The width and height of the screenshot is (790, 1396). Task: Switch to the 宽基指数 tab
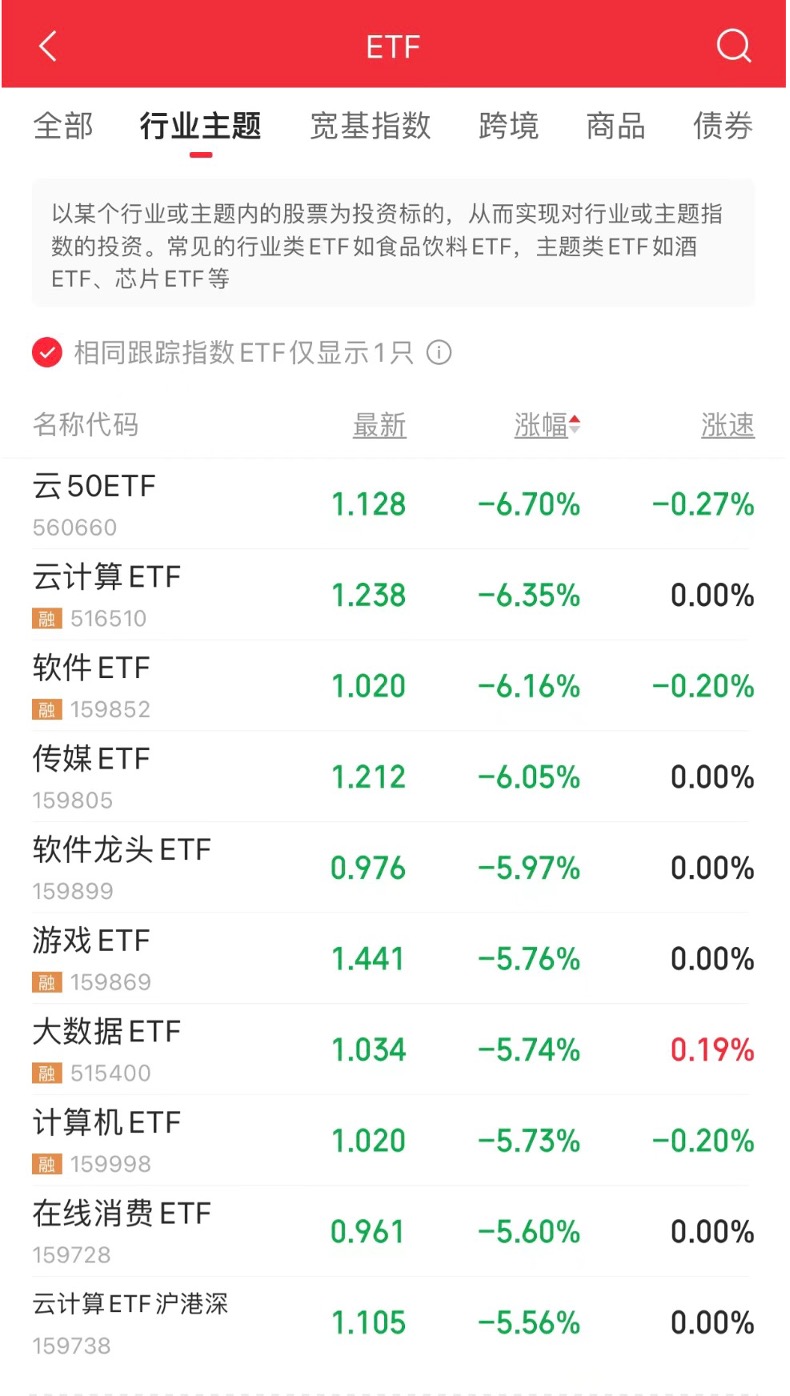(370, 126)
